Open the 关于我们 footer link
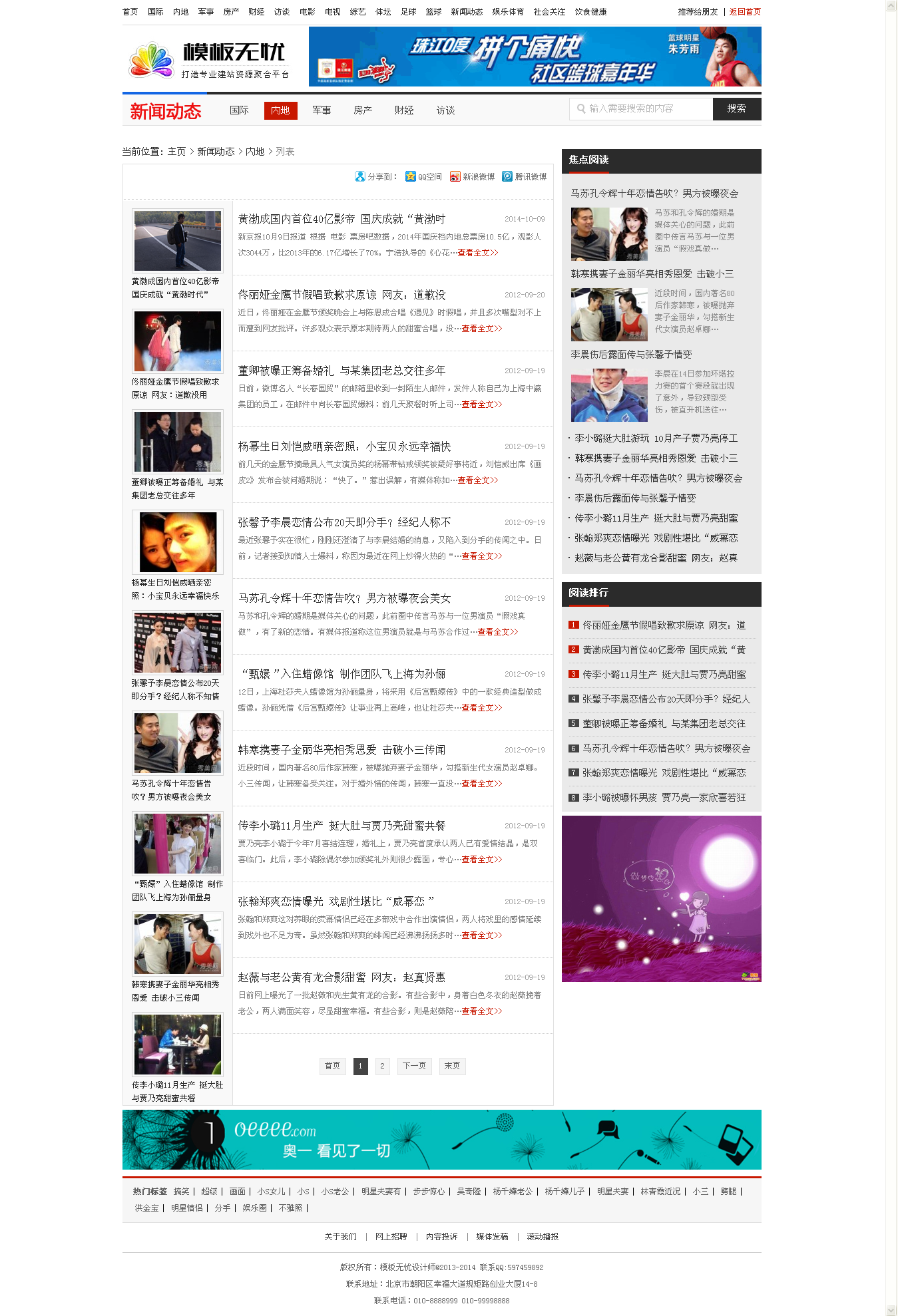Screen dimensions: 898x1316 point(340,1237)
